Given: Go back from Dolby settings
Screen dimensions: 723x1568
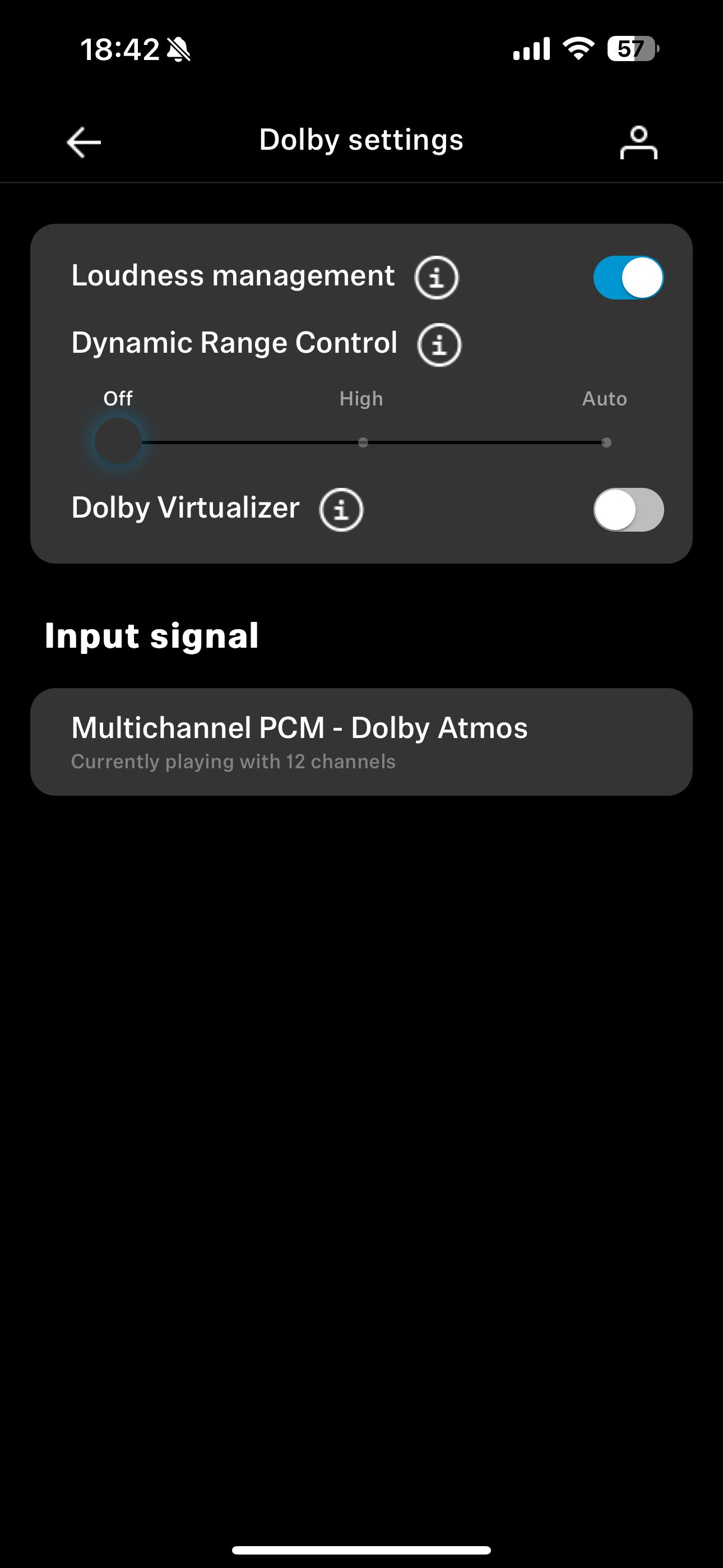Looking at the screenshot, I should tap(84, 142).
